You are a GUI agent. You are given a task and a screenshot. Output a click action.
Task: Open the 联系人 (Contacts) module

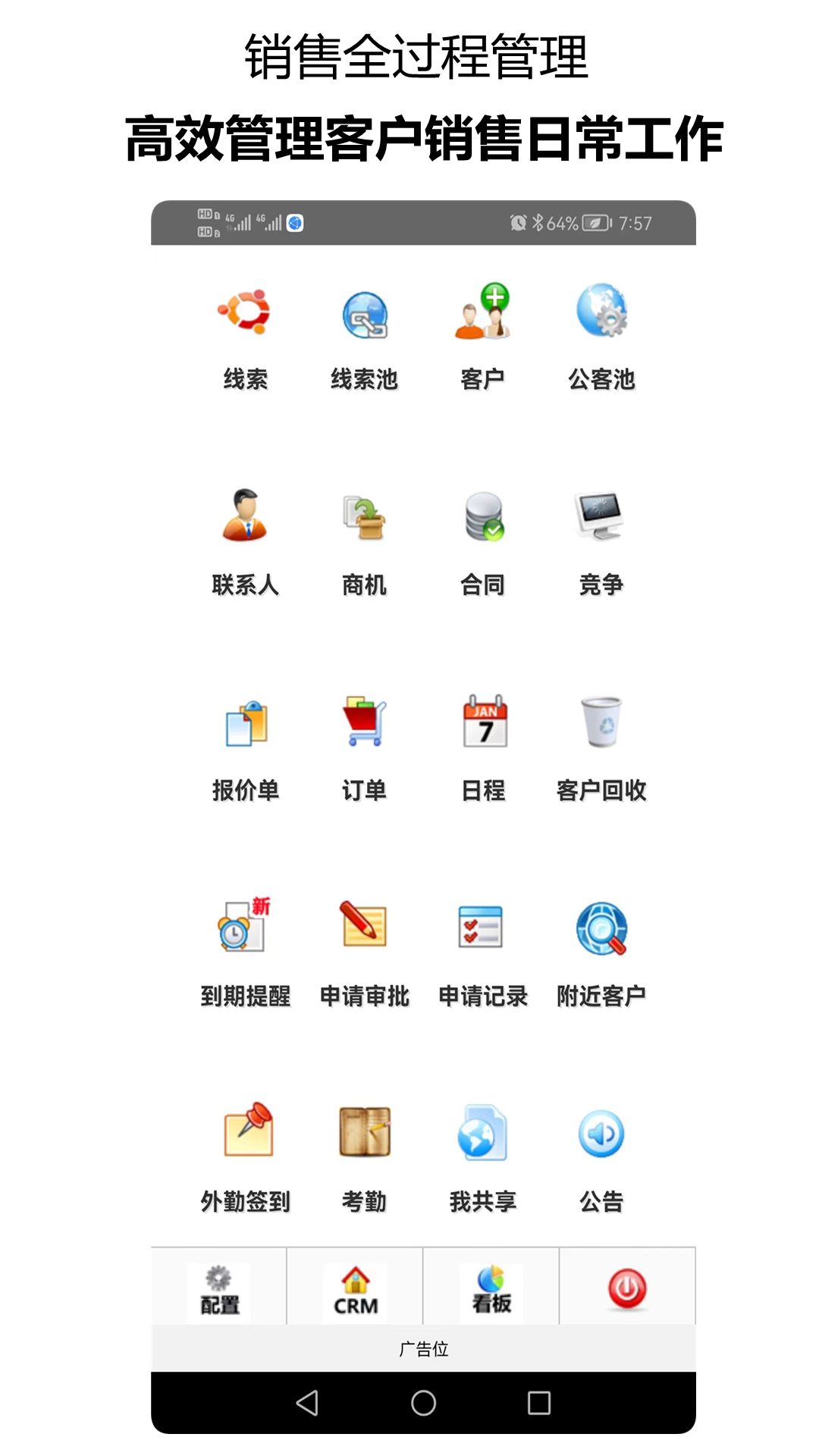pos(246,538)
